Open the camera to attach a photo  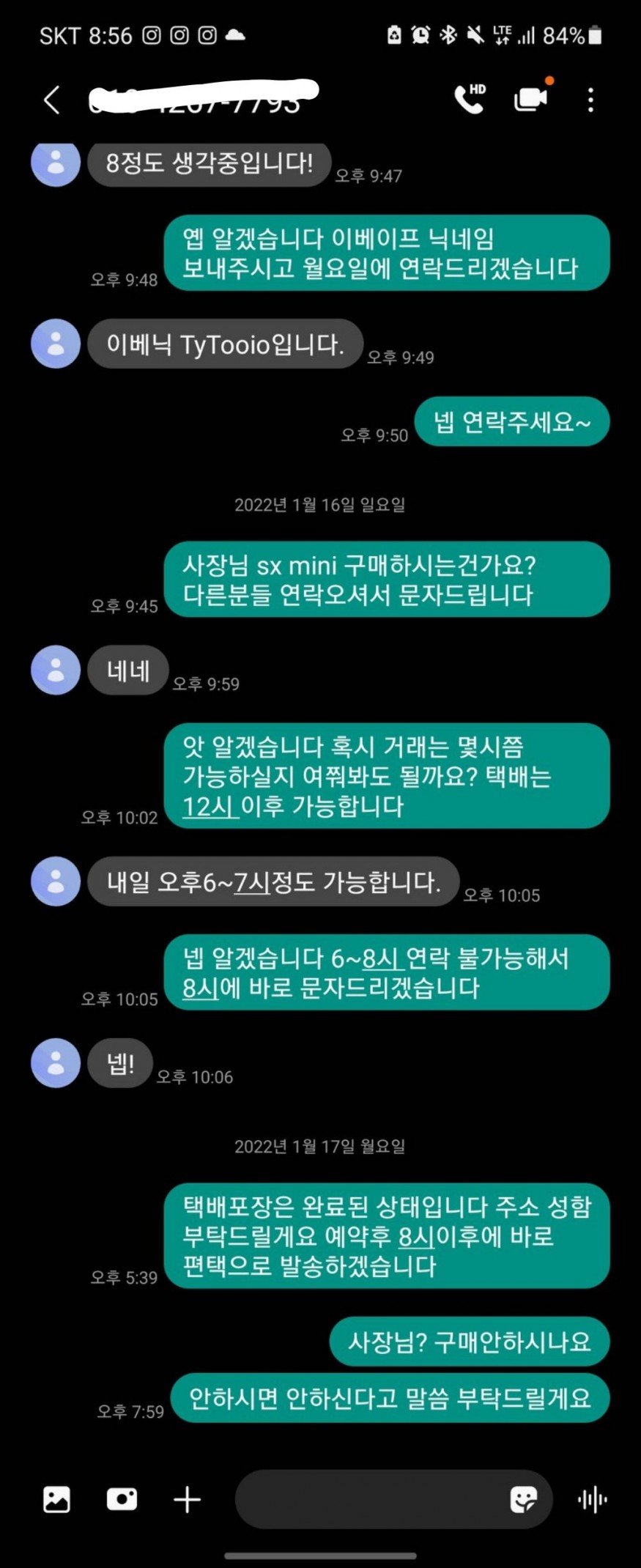click(x=122, y=1500)
